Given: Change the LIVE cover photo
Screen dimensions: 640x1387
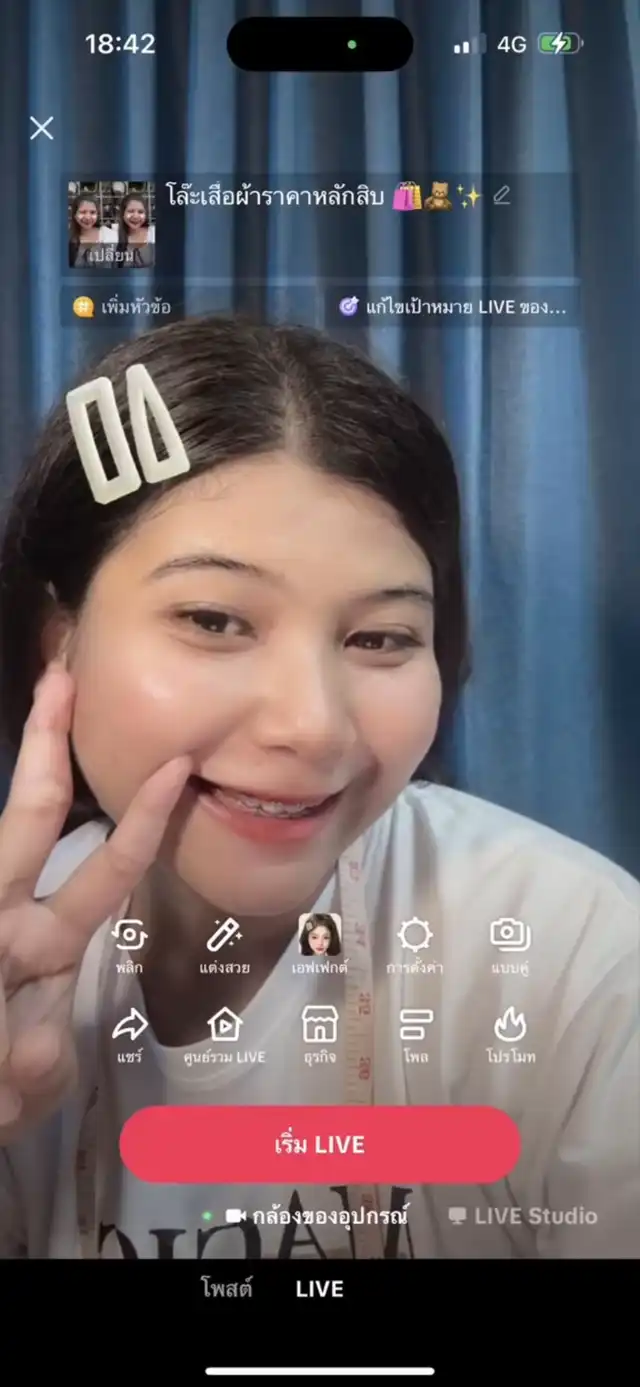Looking at the screenshot, I should (x=111, y=225).
